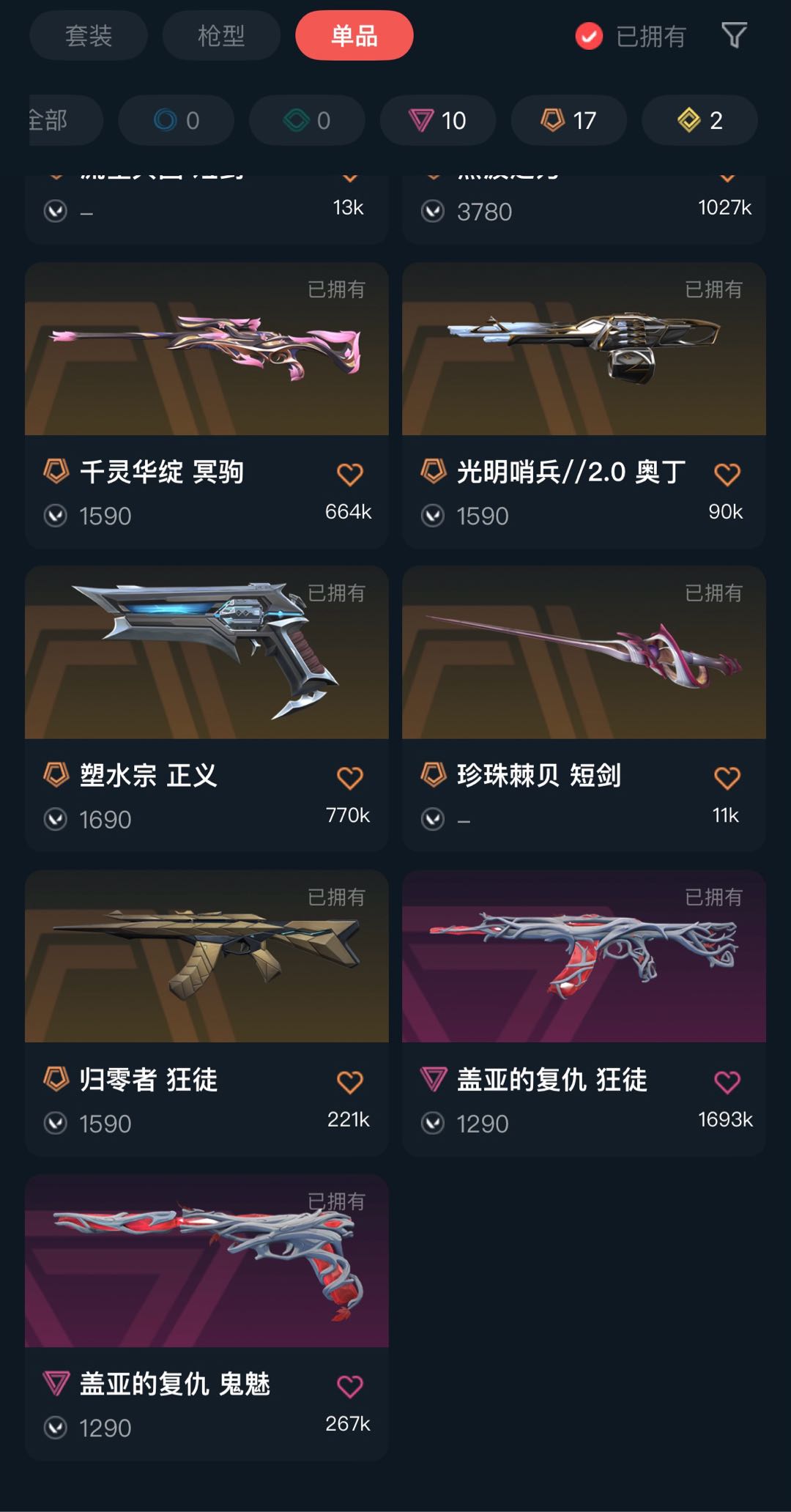Open the 千灵华绽 冥驹 skin card
The height and width of the screenshot is (1512, 791).
pyautogui.click(x=207, y=349)
